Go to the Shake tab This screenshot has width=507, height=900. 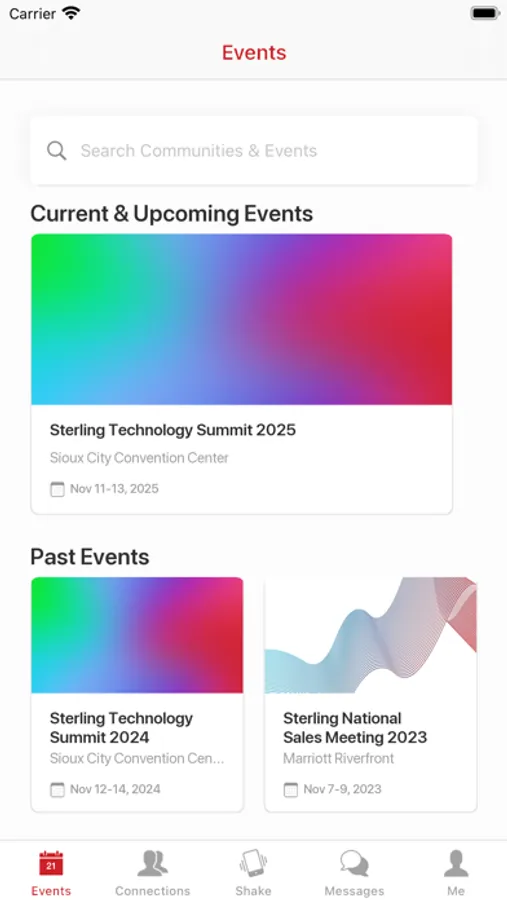click(x=253, y=872)
